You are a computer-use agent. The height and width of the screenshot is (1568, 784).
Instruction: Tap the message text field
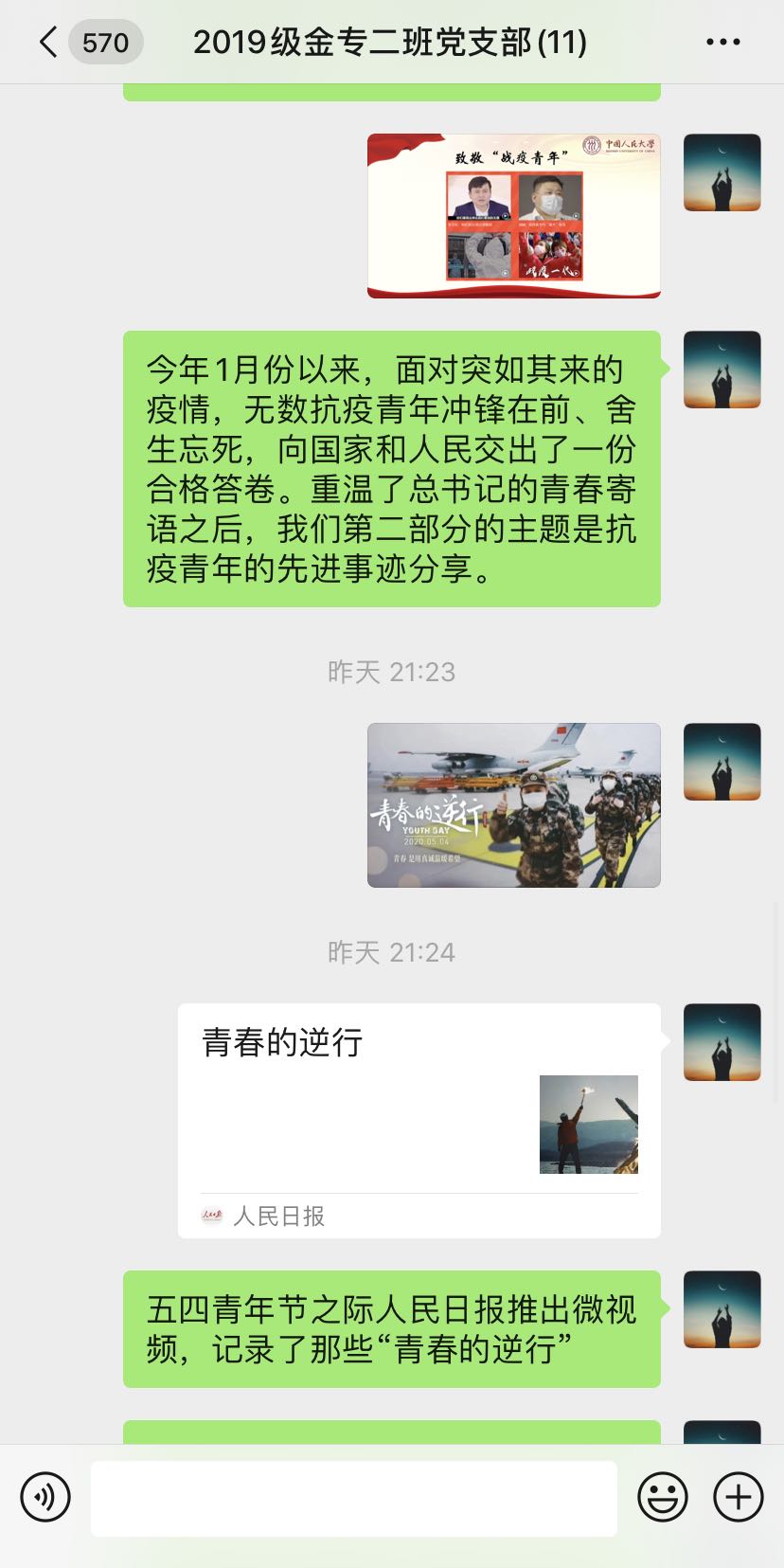click(353, 1498)
